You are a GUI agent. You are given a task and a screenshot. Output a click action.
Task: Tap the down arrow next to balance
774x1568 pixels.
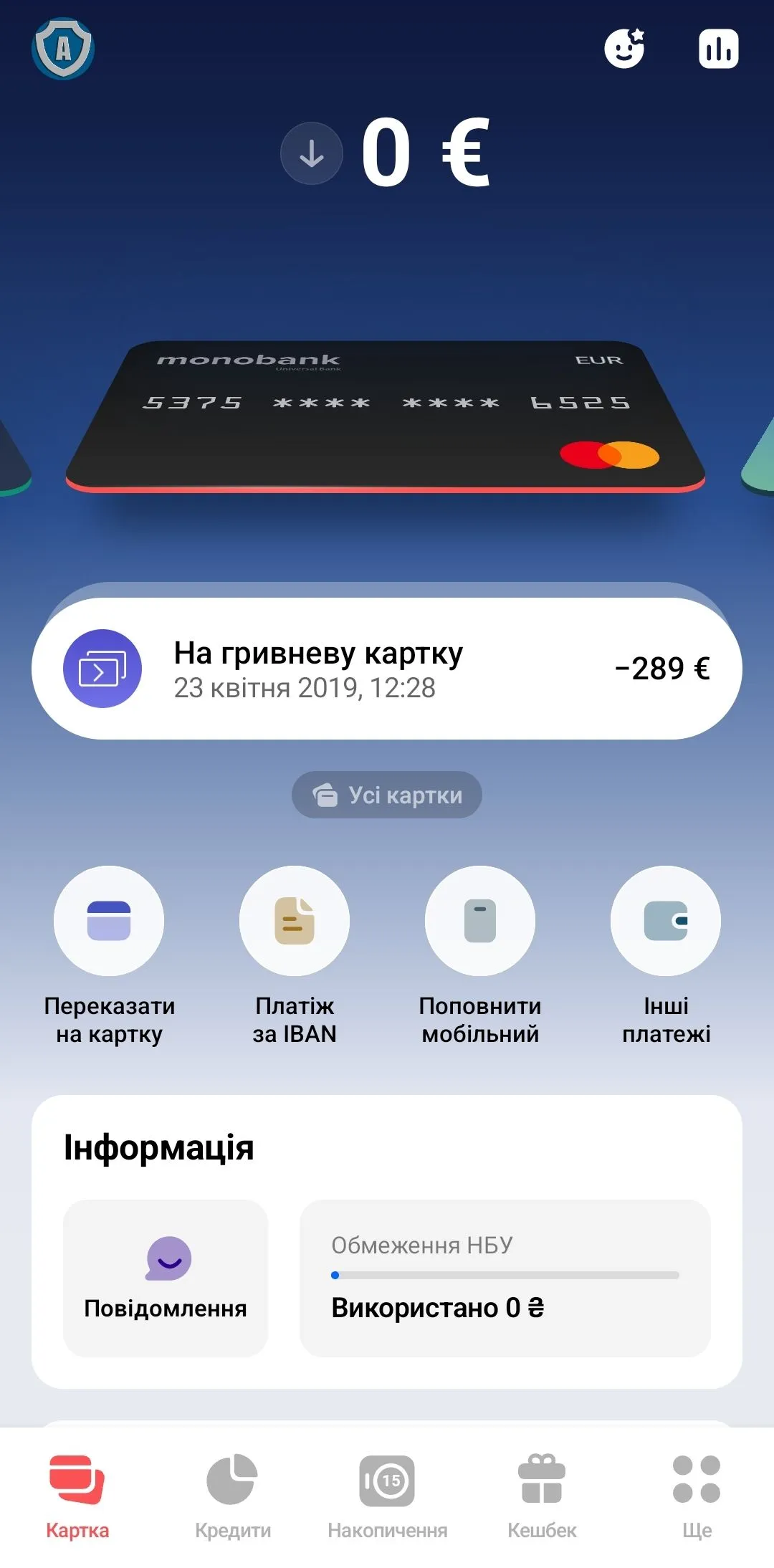[x=312, y=153]
